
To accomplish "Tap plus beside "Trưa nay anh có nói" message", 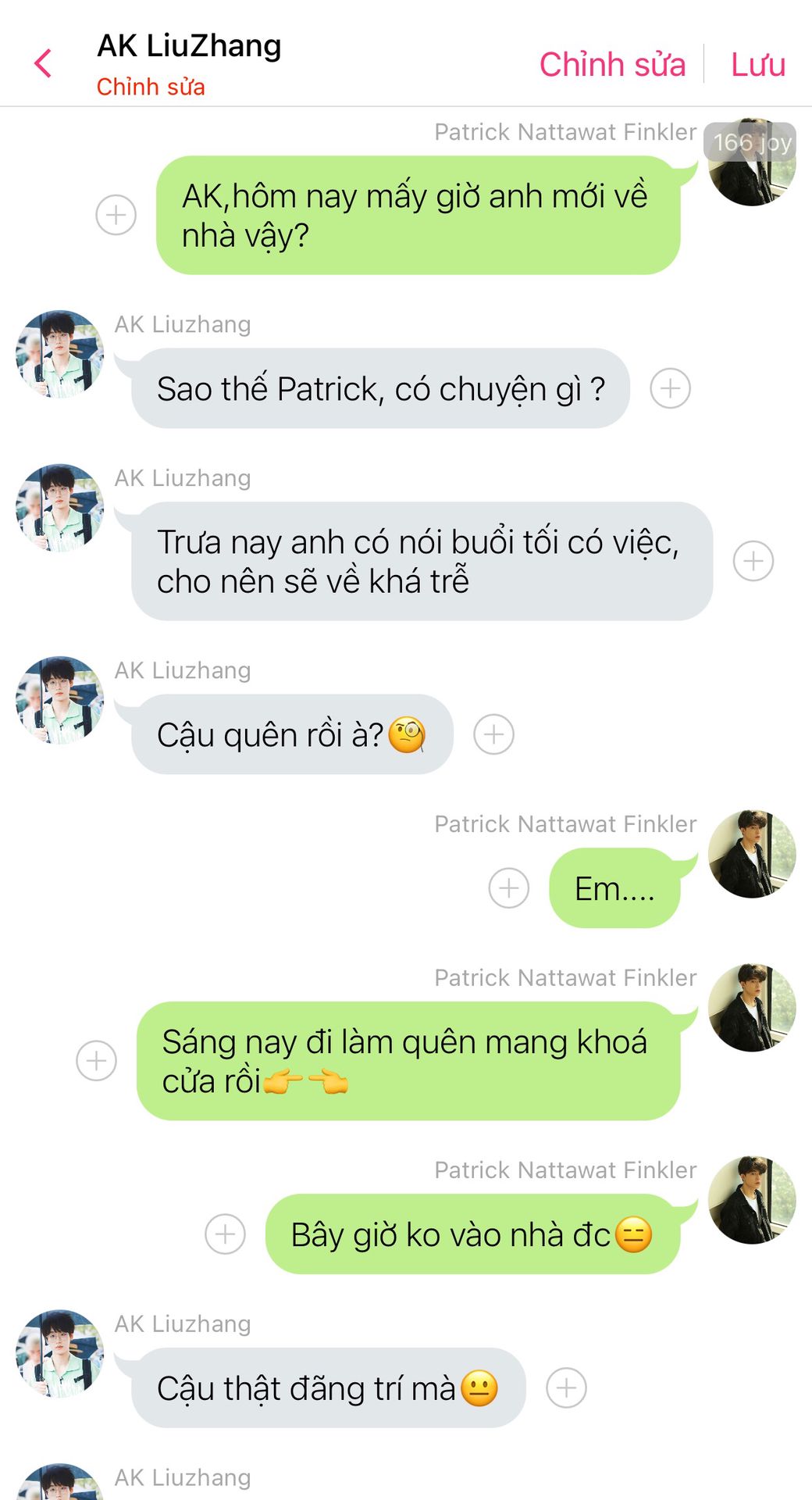I will coord(753,561).
